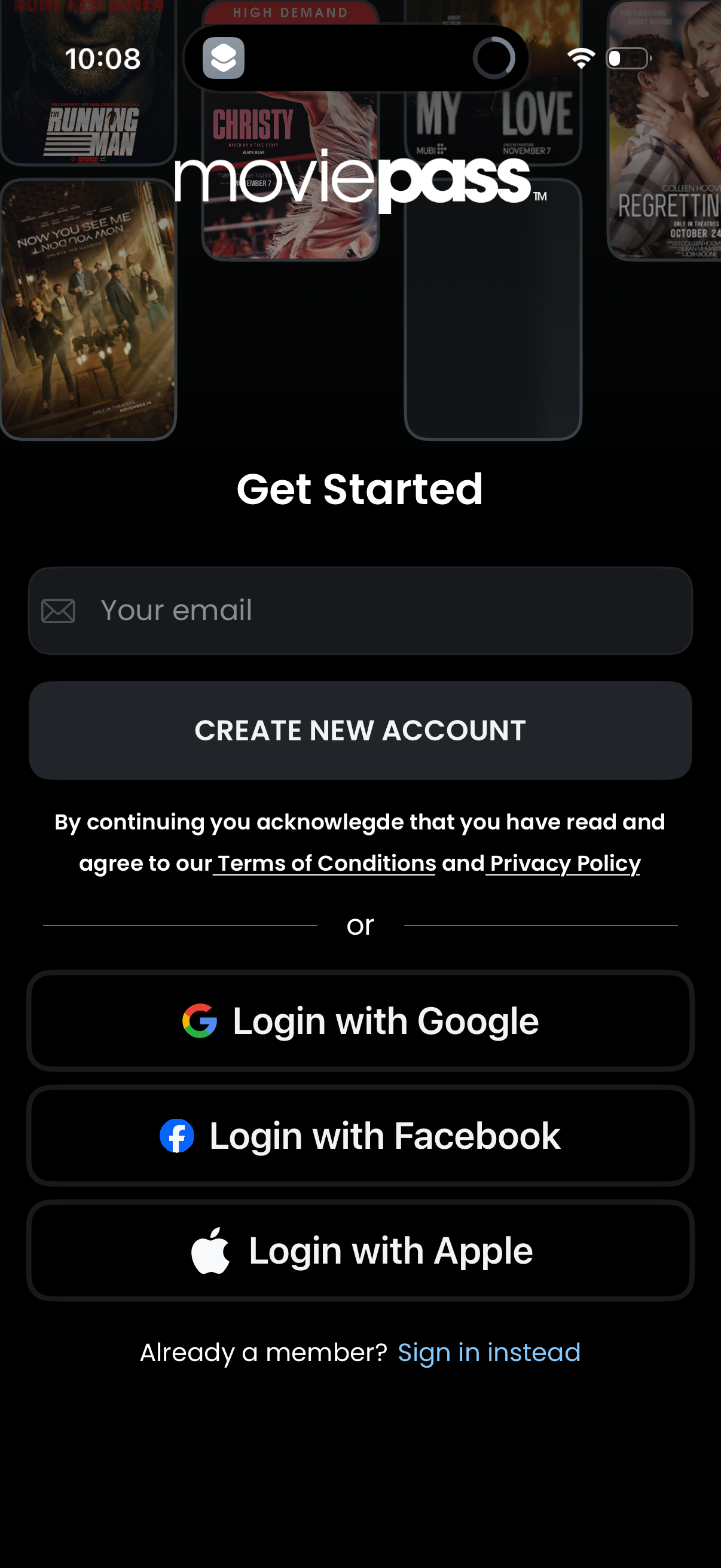Click the Facebook logo icon
Screen dimensions: 721x1568
point(176,1134)
